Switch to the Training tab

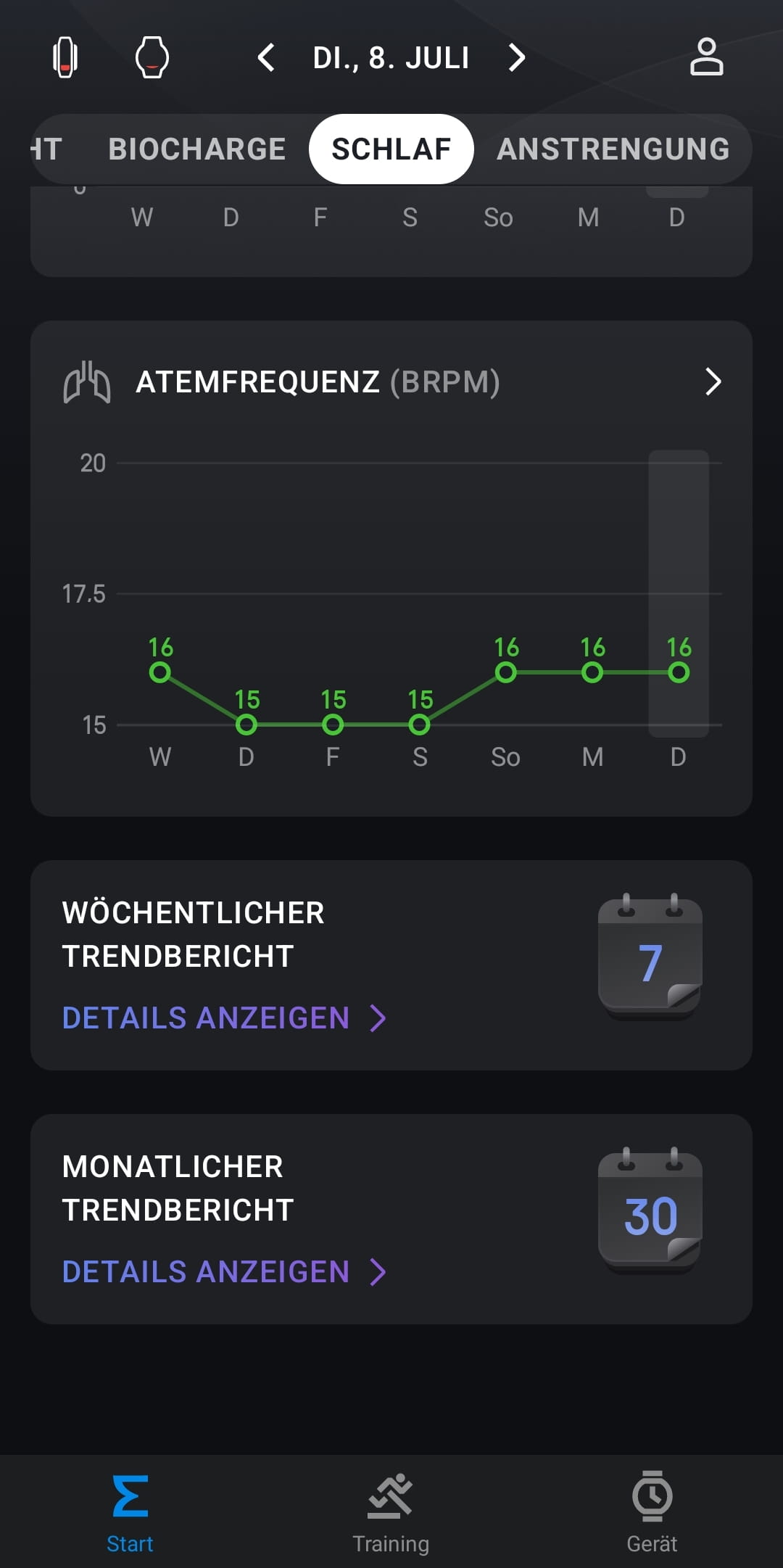coord(391,1511)
